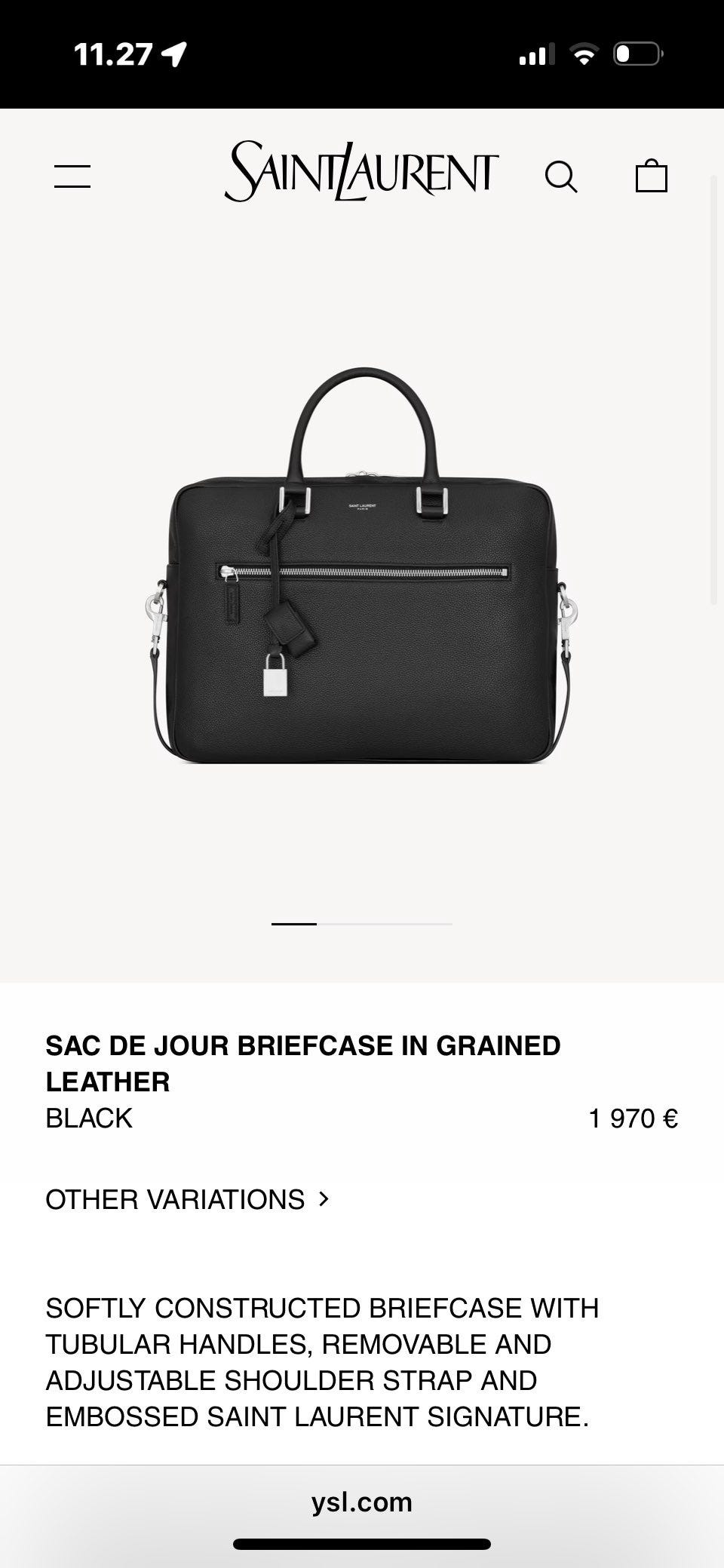
Task: Tap the status bar to scroll to top
Action: (x=362, y=53)
